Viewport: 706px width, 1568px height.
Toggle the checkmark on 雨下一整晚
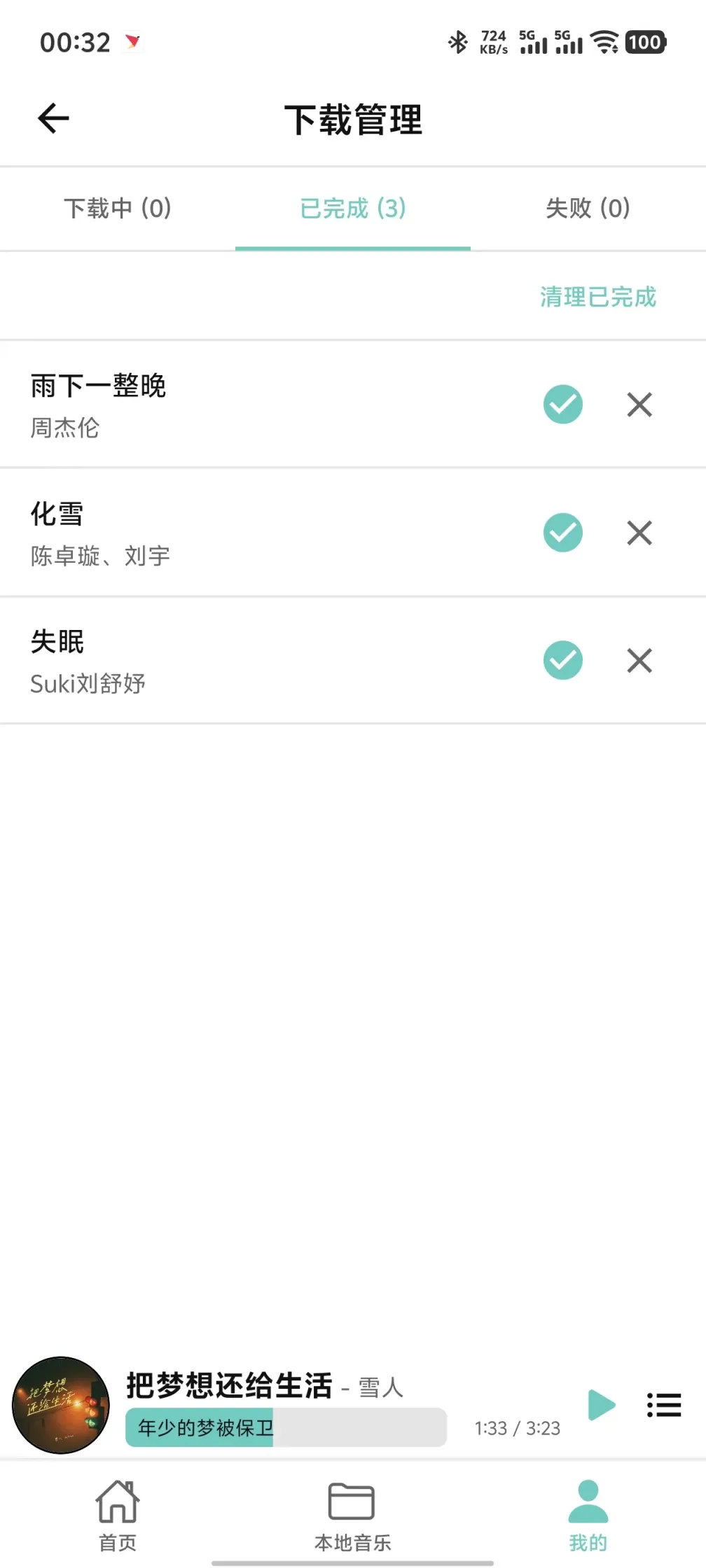562,405
